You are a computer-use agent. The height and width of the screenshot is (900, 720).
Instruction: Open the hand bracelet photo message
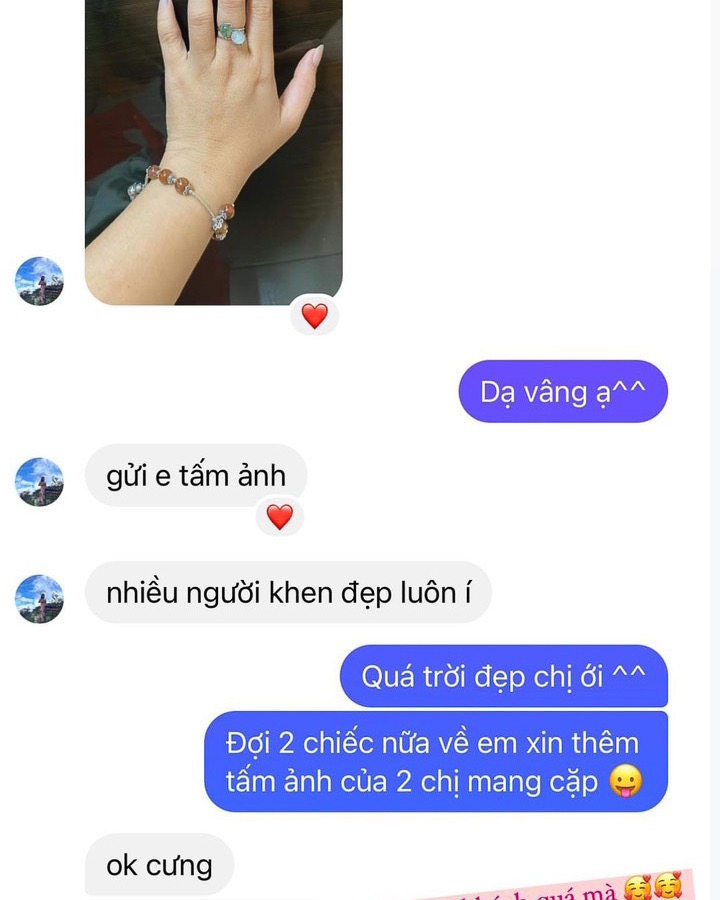pos(214,150)
